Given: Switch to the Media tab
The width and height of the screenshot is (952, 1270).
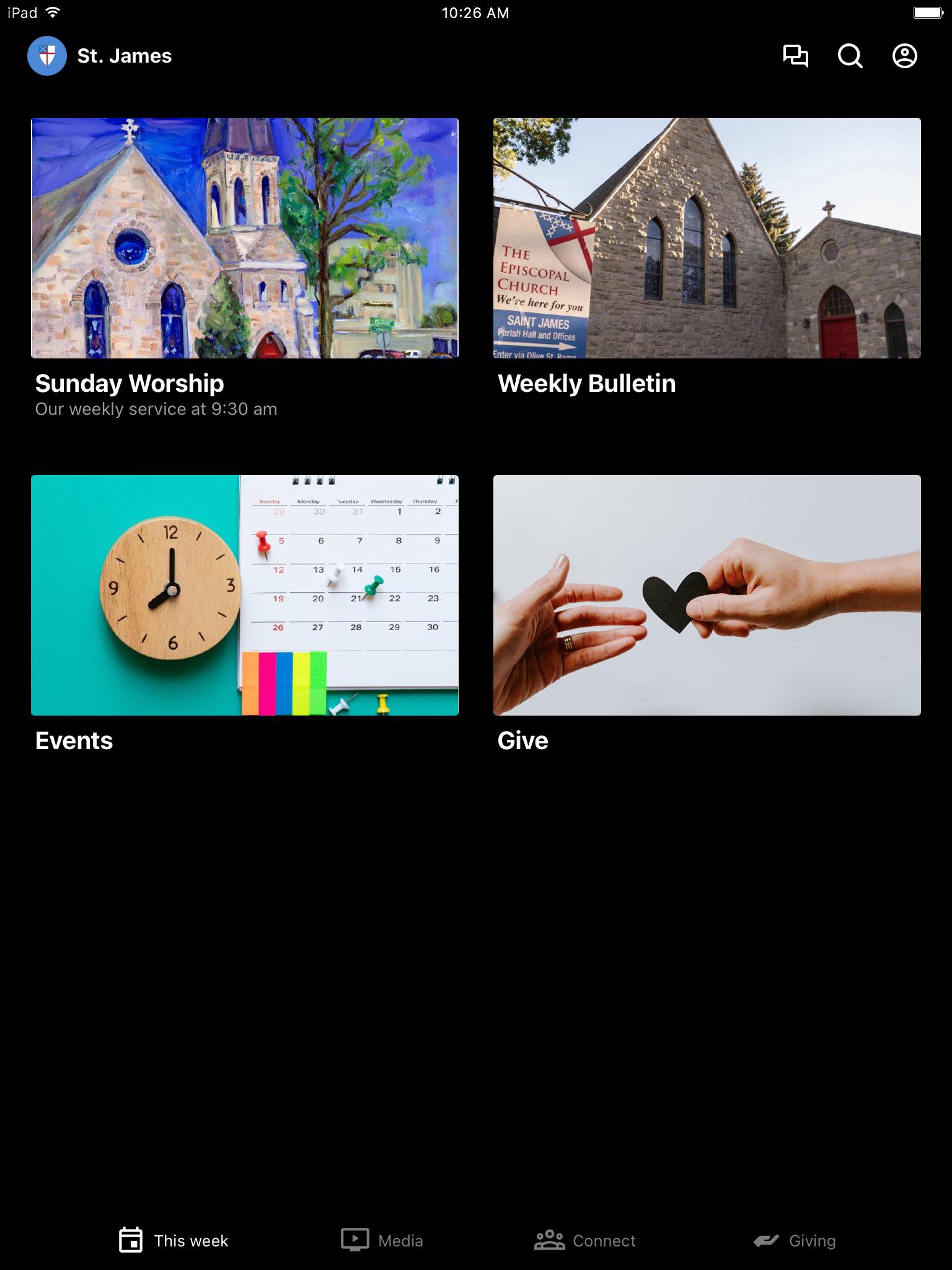Looking at the screenshot, I should tap(382, 1240).
